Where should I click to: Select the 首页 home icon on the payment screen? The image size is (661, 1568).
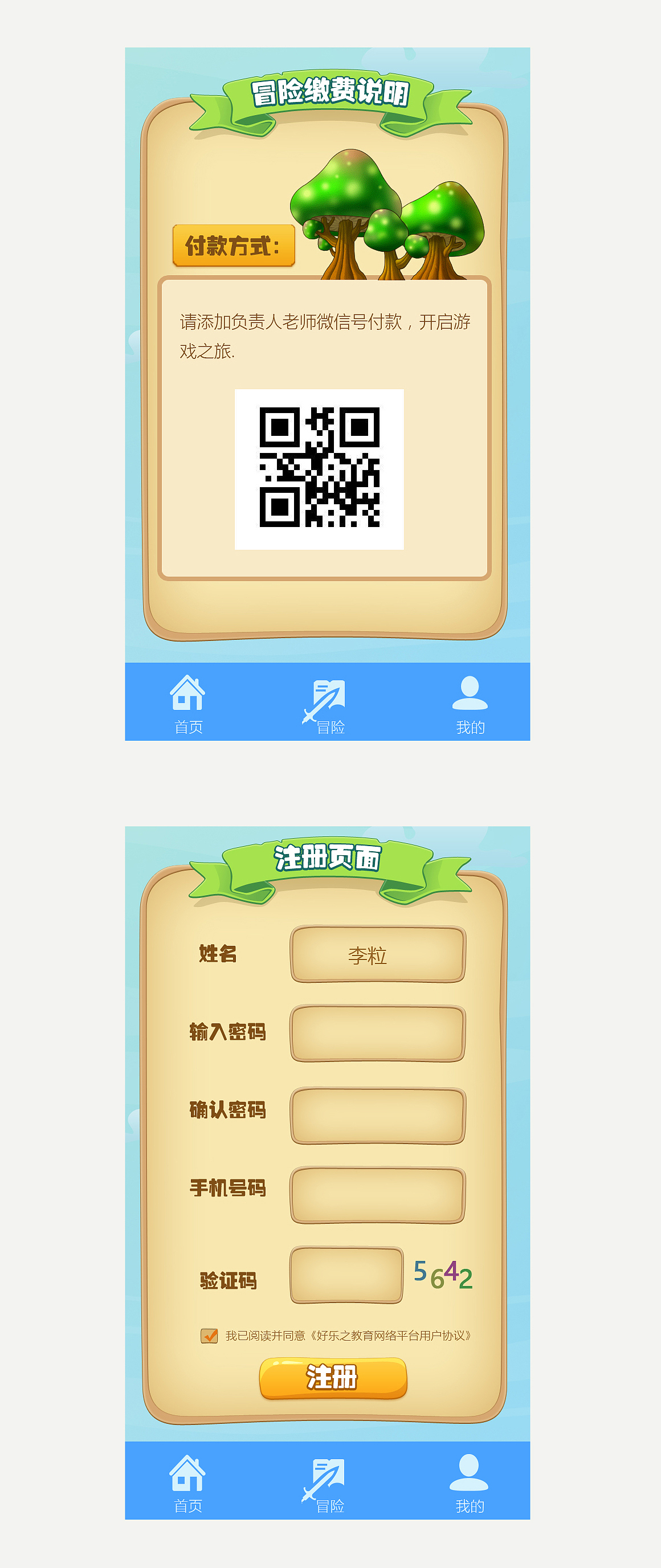click(x=189, y=695)
